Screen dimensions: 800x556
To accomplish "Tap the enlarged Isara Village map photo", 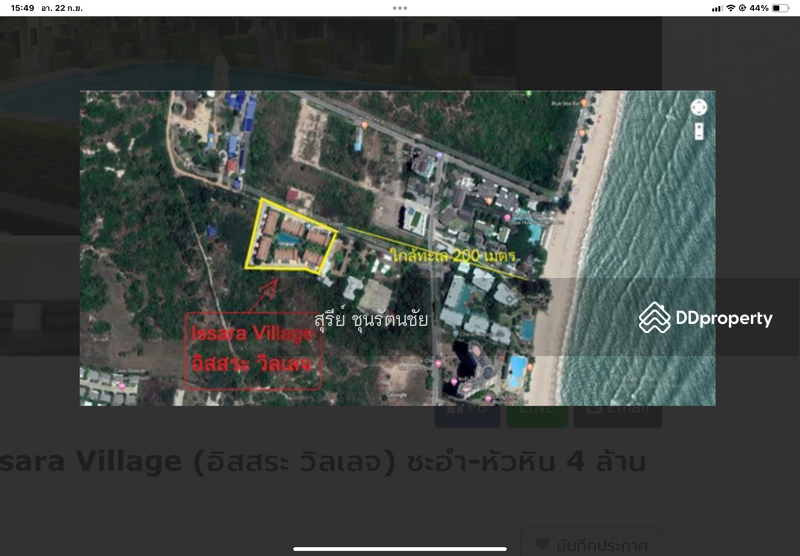I will (397, 248).
